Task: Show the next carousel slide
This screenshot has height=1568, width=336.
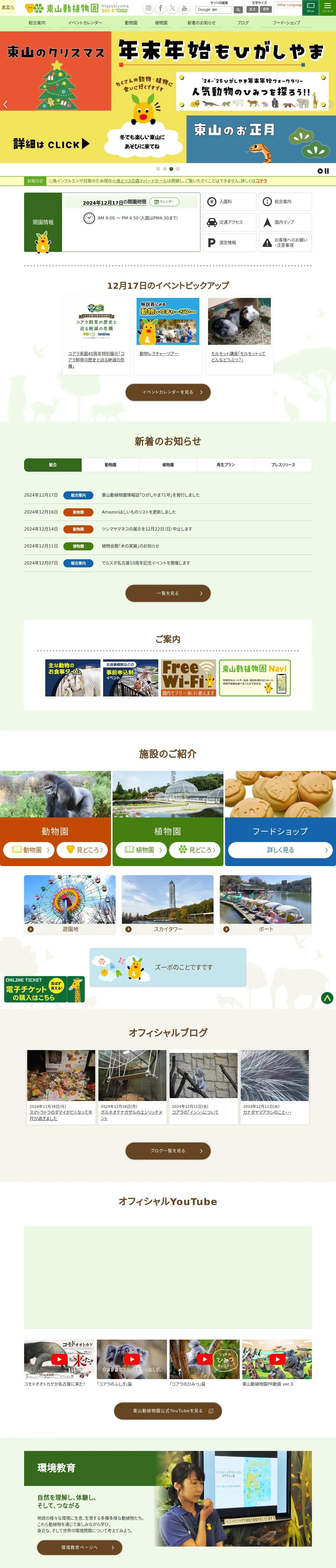Action: pyautogui.click(x=331, y=104)
